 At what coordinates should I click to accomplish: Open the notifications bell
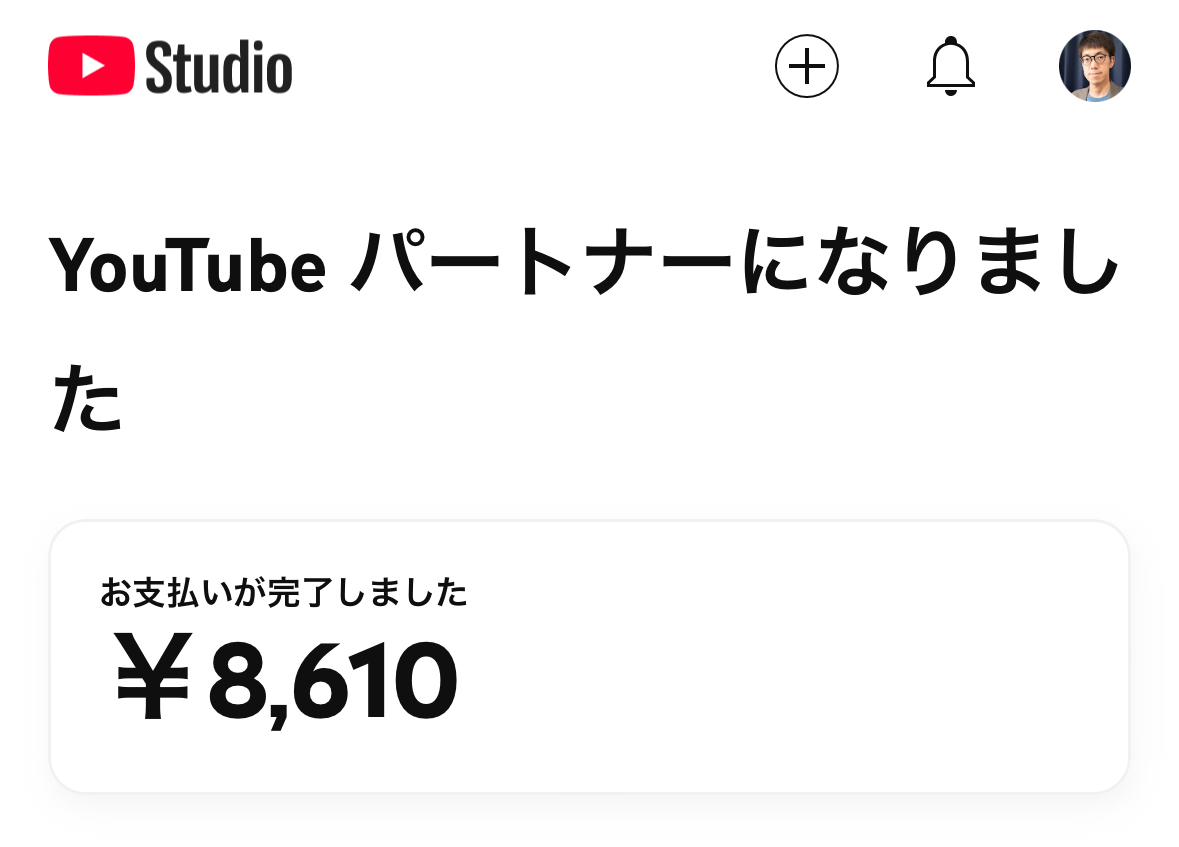tap(950, 67)
